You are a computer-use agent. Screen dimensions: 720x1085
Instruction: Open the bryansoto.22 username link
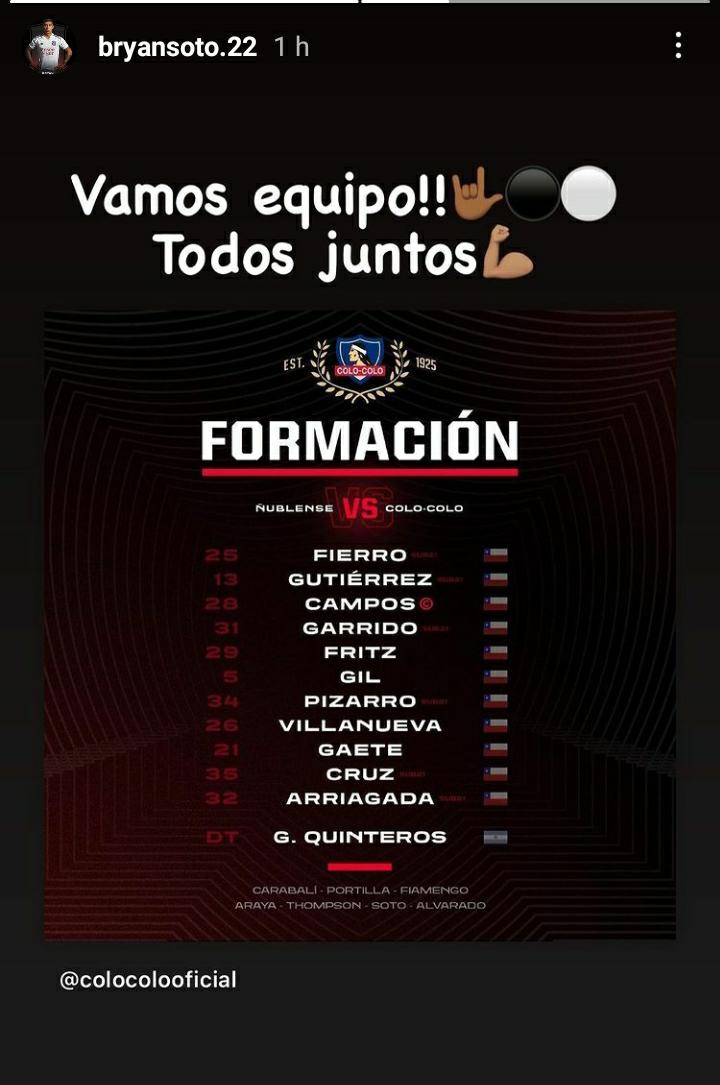point(177,47)
